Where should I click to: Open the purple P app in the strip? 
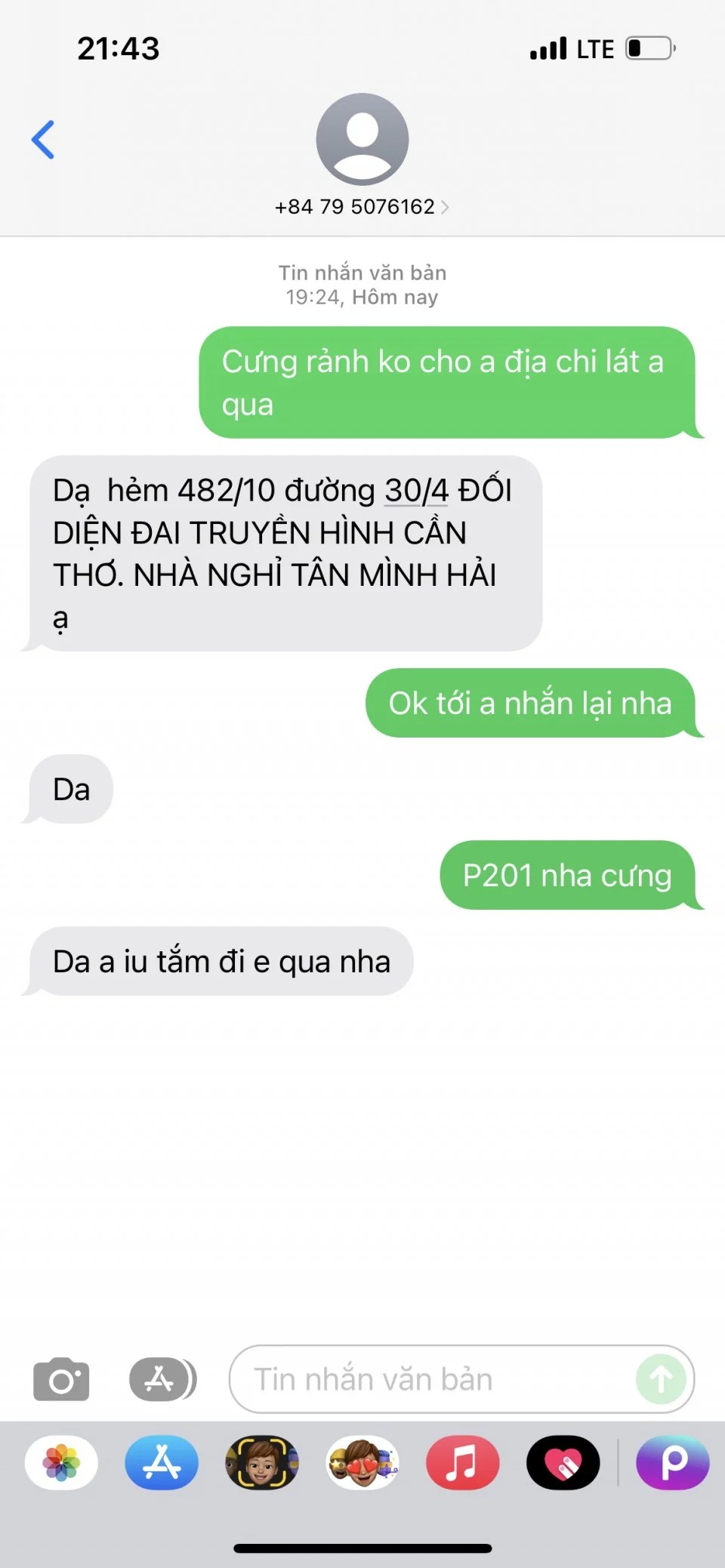[672, 1463]
